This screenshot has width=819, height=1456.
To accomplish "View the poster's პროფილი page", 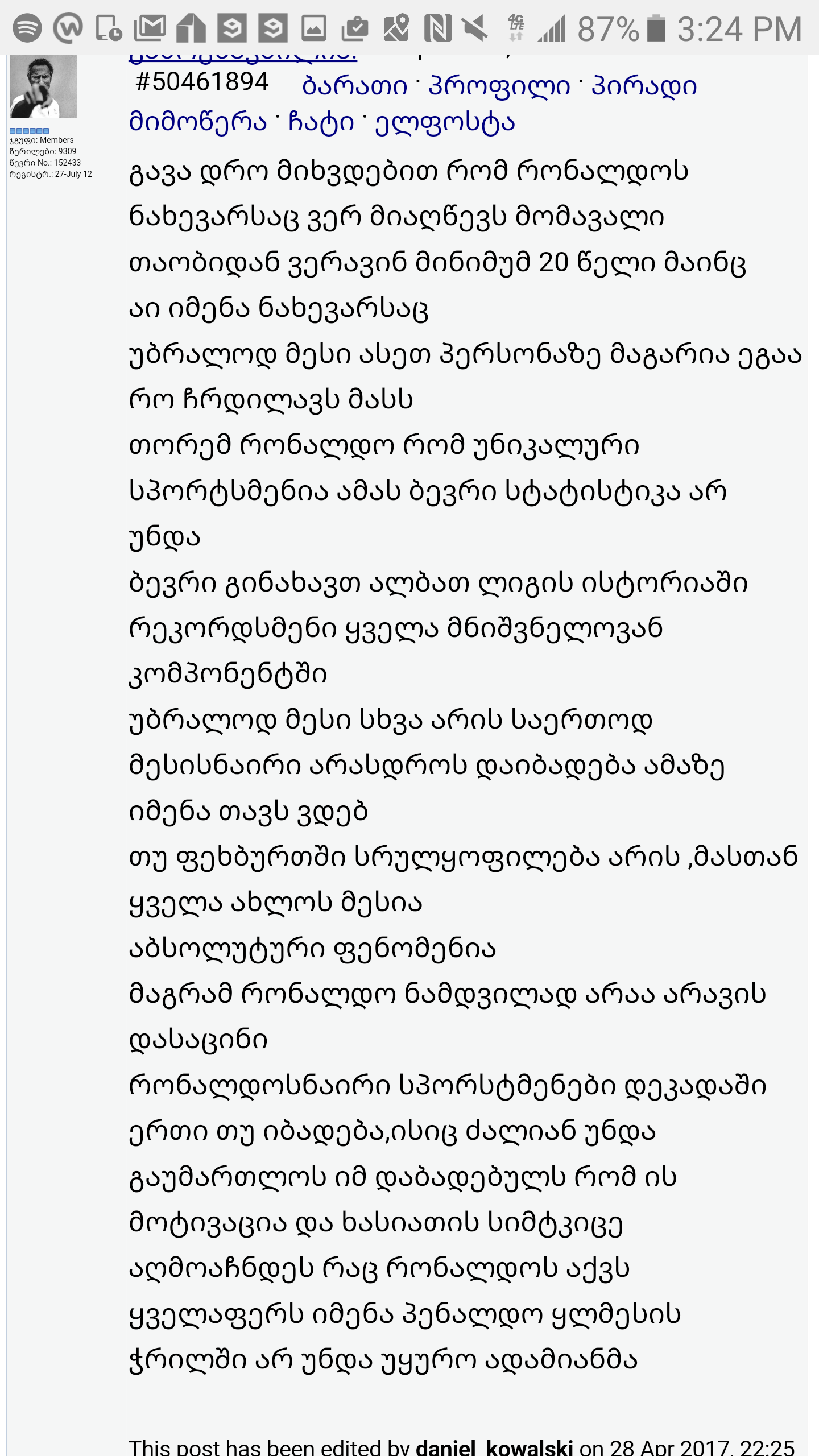I will (x=499, y=86).
